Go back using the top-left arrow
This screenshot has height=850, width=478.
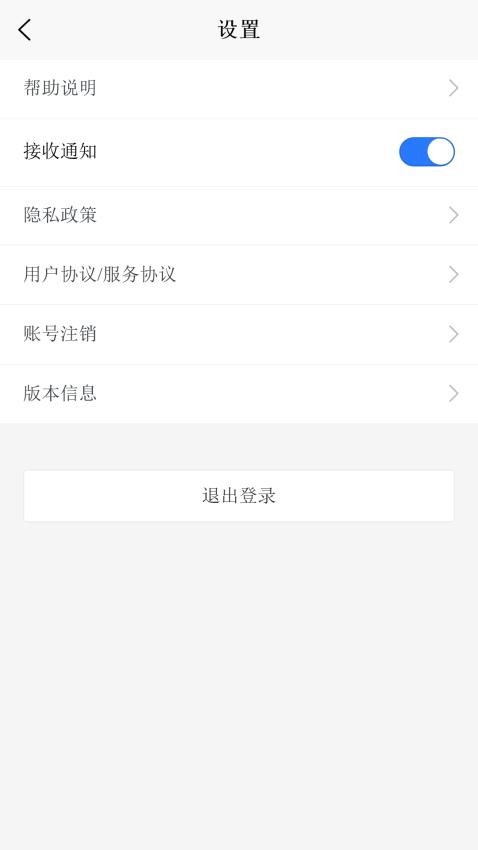point(24,30)
